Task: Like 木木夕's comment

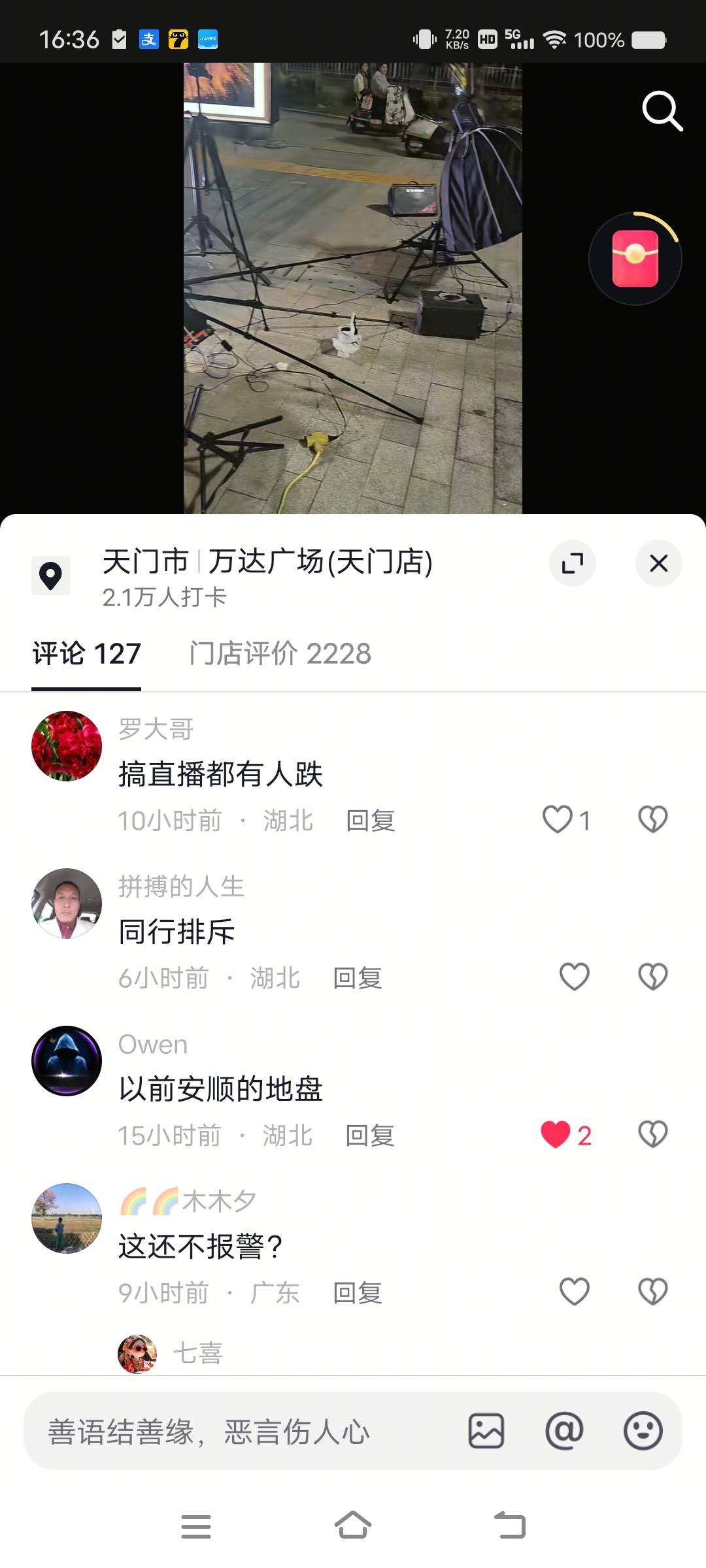Action: 575,1292
